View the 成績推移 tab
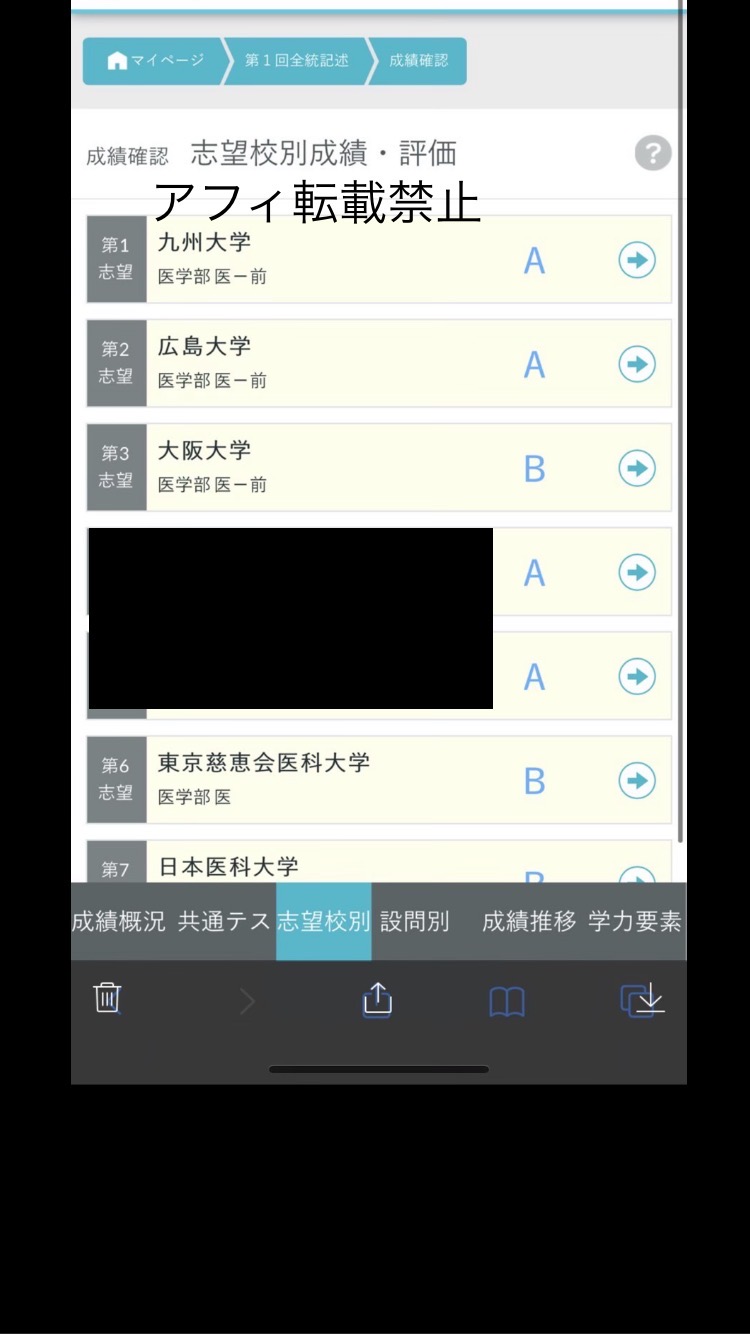 (x=529, y=922)
